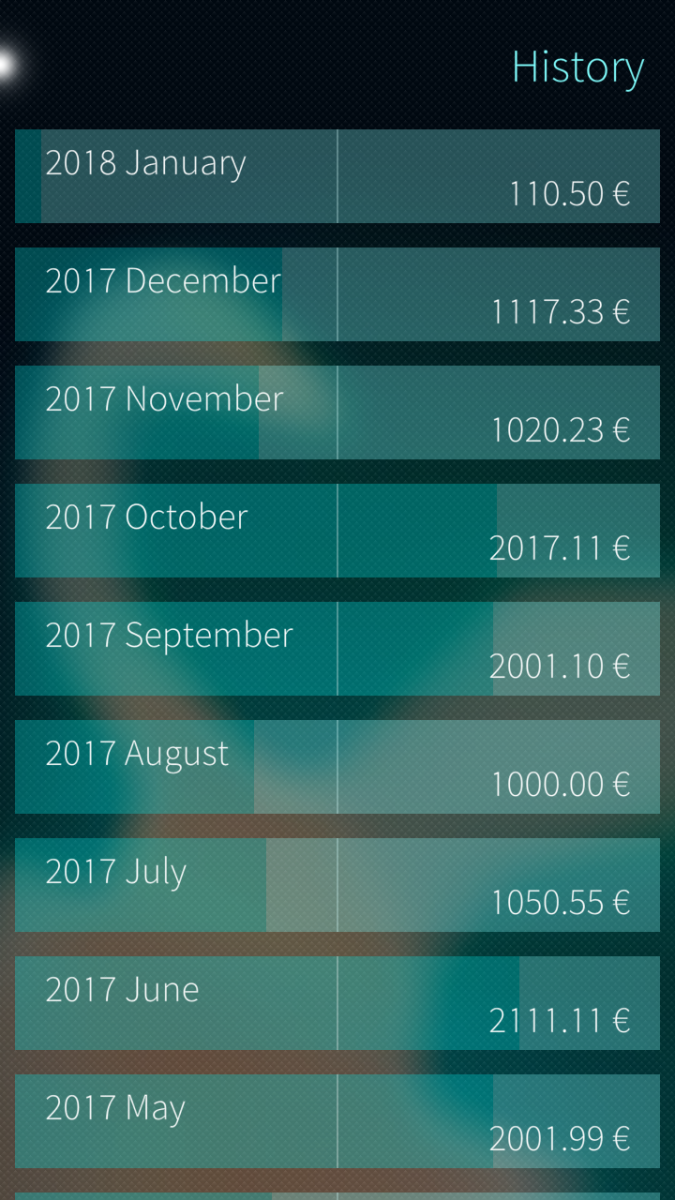This screenshot has height=1200, width=675.
Task: Select the 2017 November row
Action: pyautogui.click(x=337, y=412)
